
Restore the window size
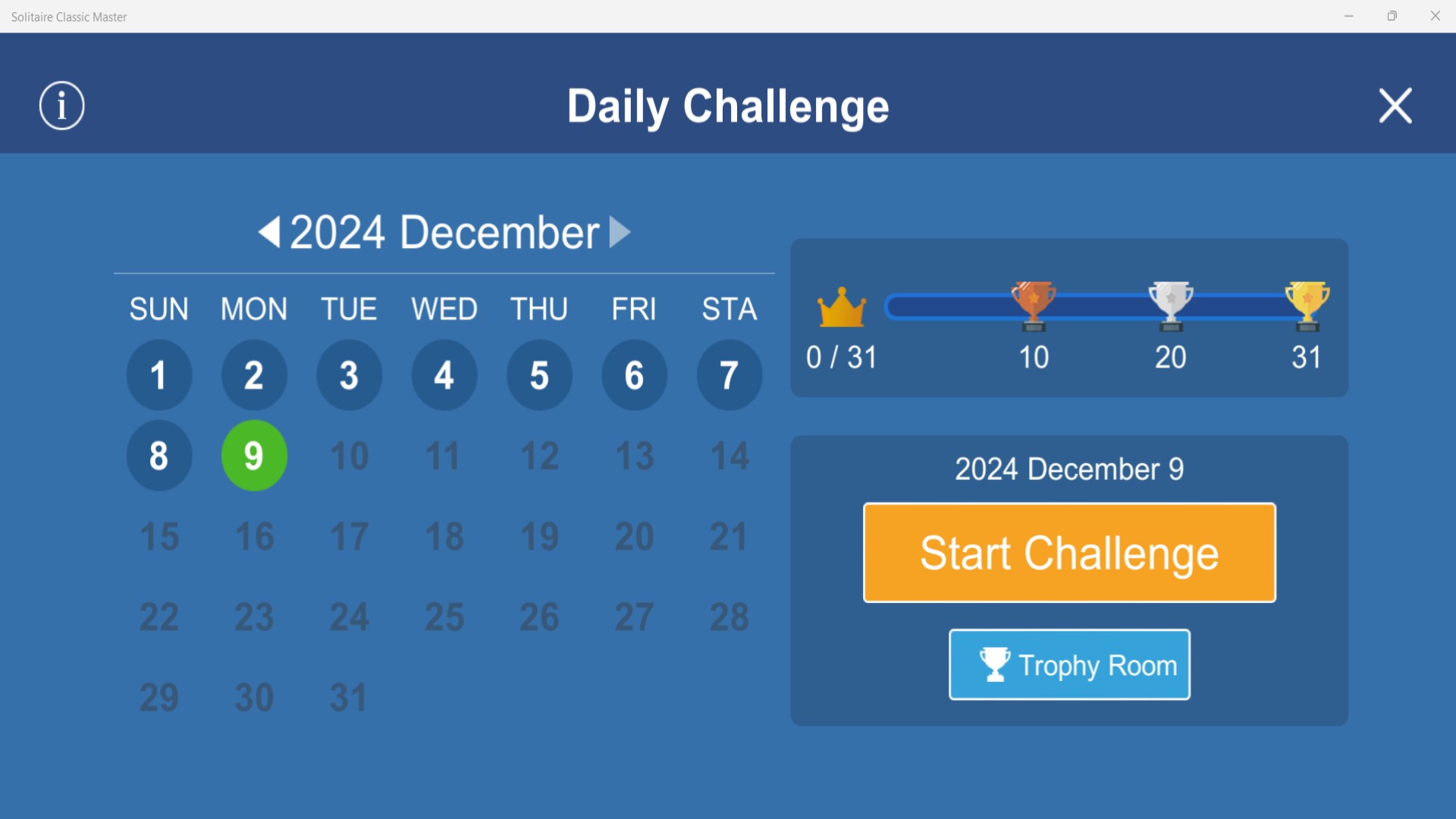coord(1392,16)
